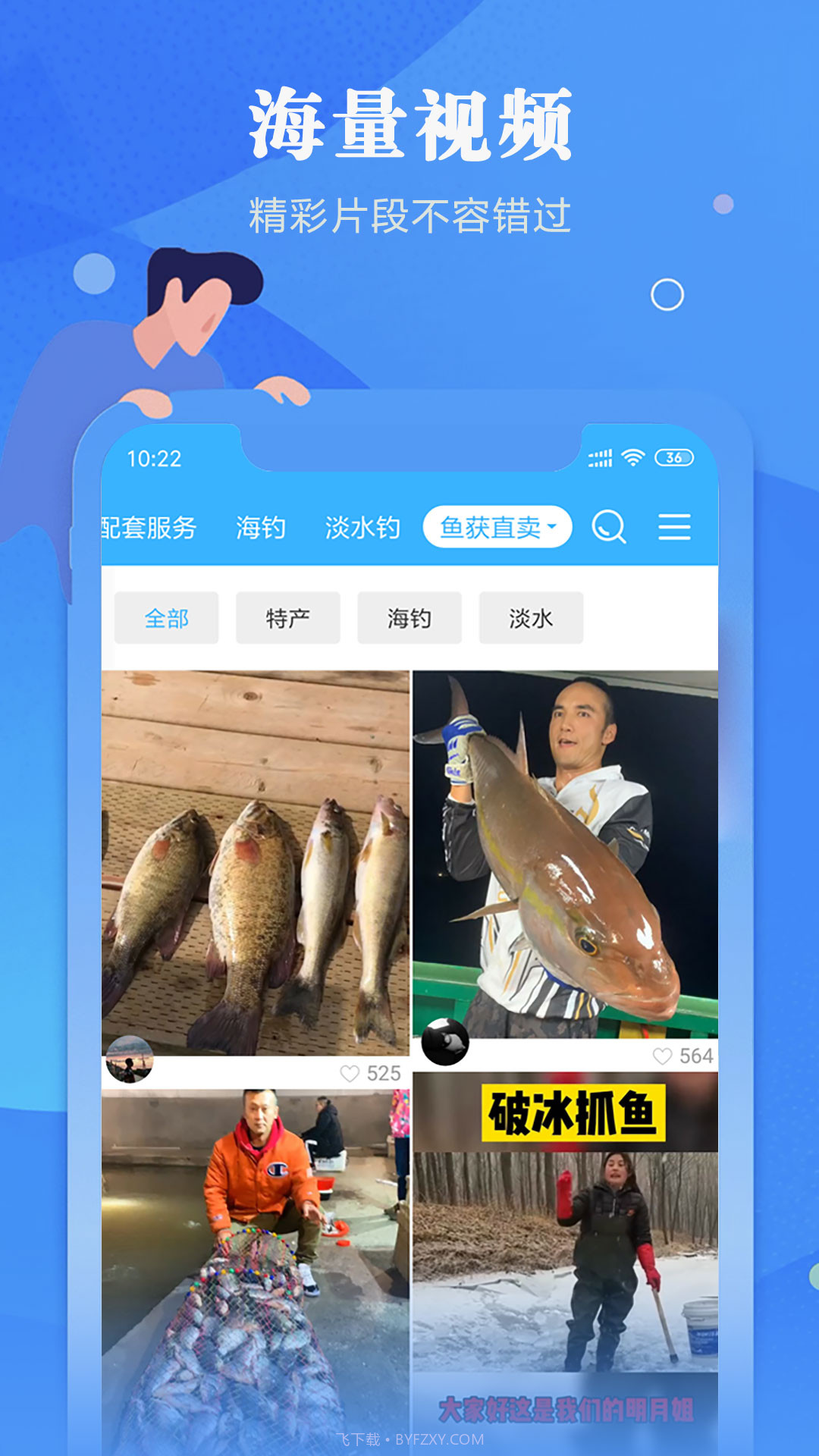819x1456 pixels.
Task: Enable the 特产 filter
Action: [288, 618]
